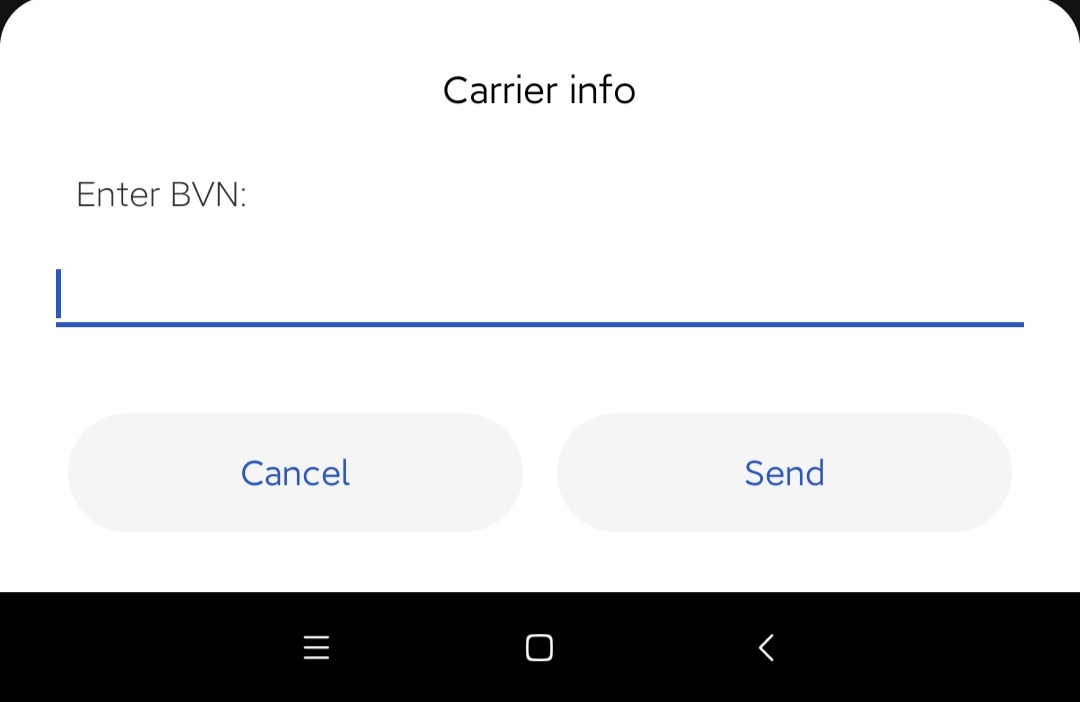Cancel the Carrier info dialog

coord(295,473)
